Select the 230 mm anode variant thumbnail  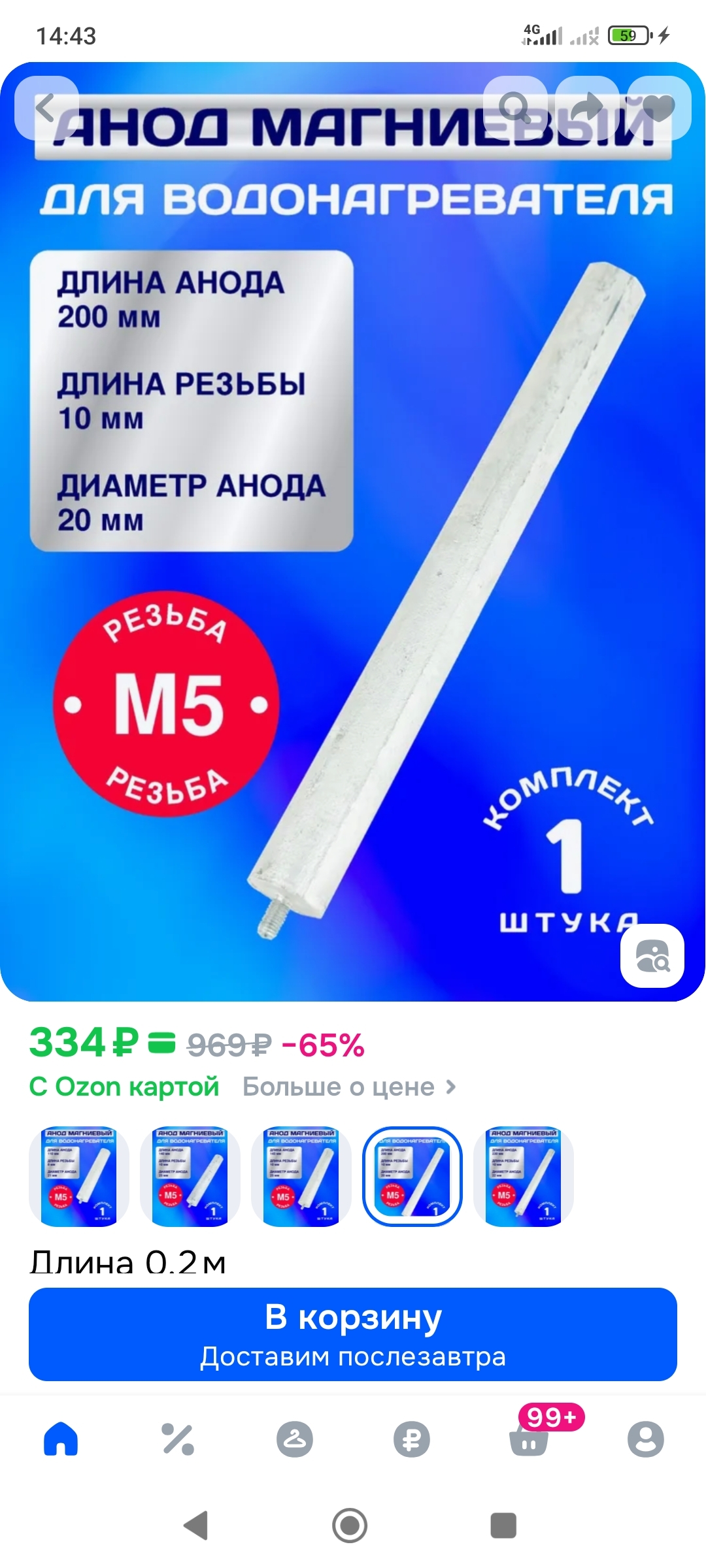[524, 1176]
